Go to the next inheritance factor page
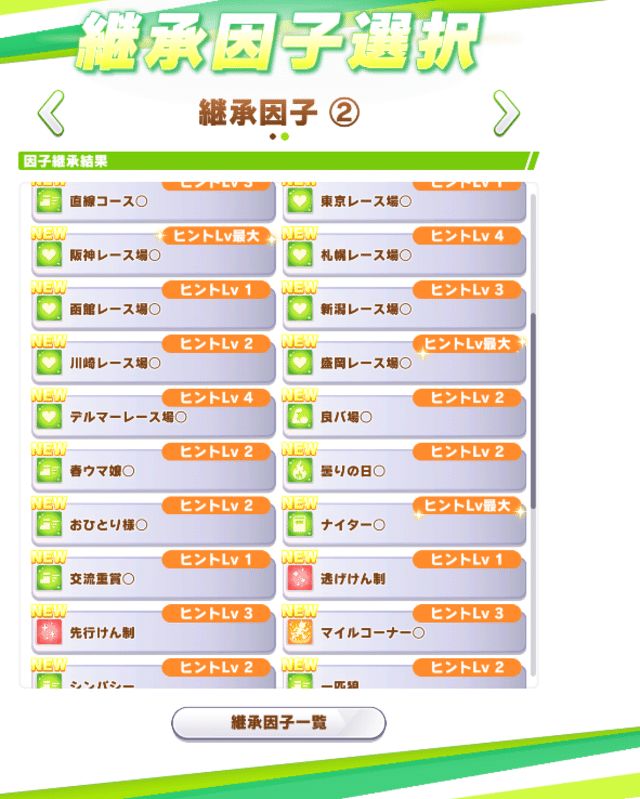Viewport: 640px width, 799px height. (x=507, y=115)
